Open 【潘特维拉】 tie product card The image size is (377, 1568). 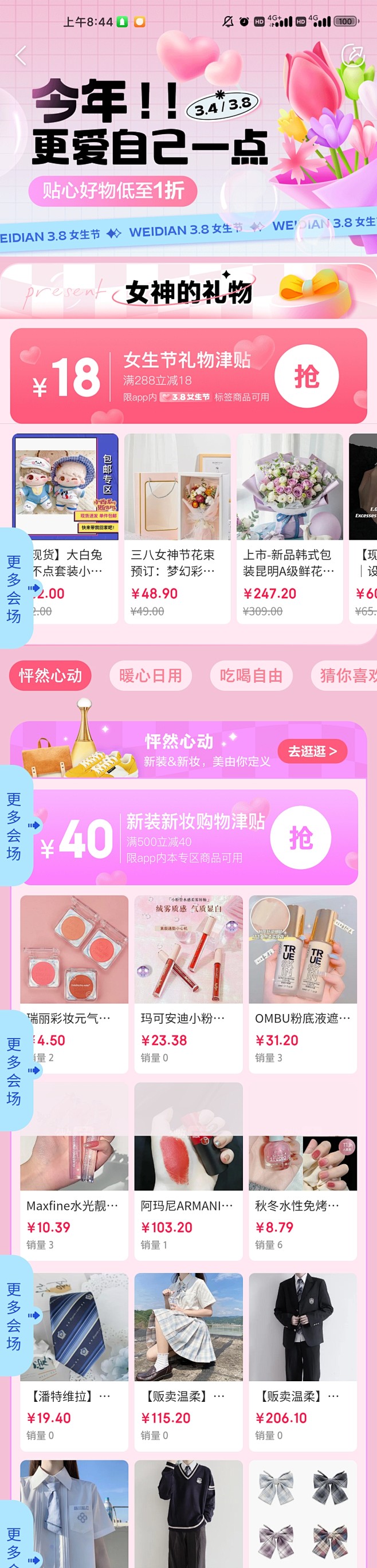click(x=74, y=1362)
